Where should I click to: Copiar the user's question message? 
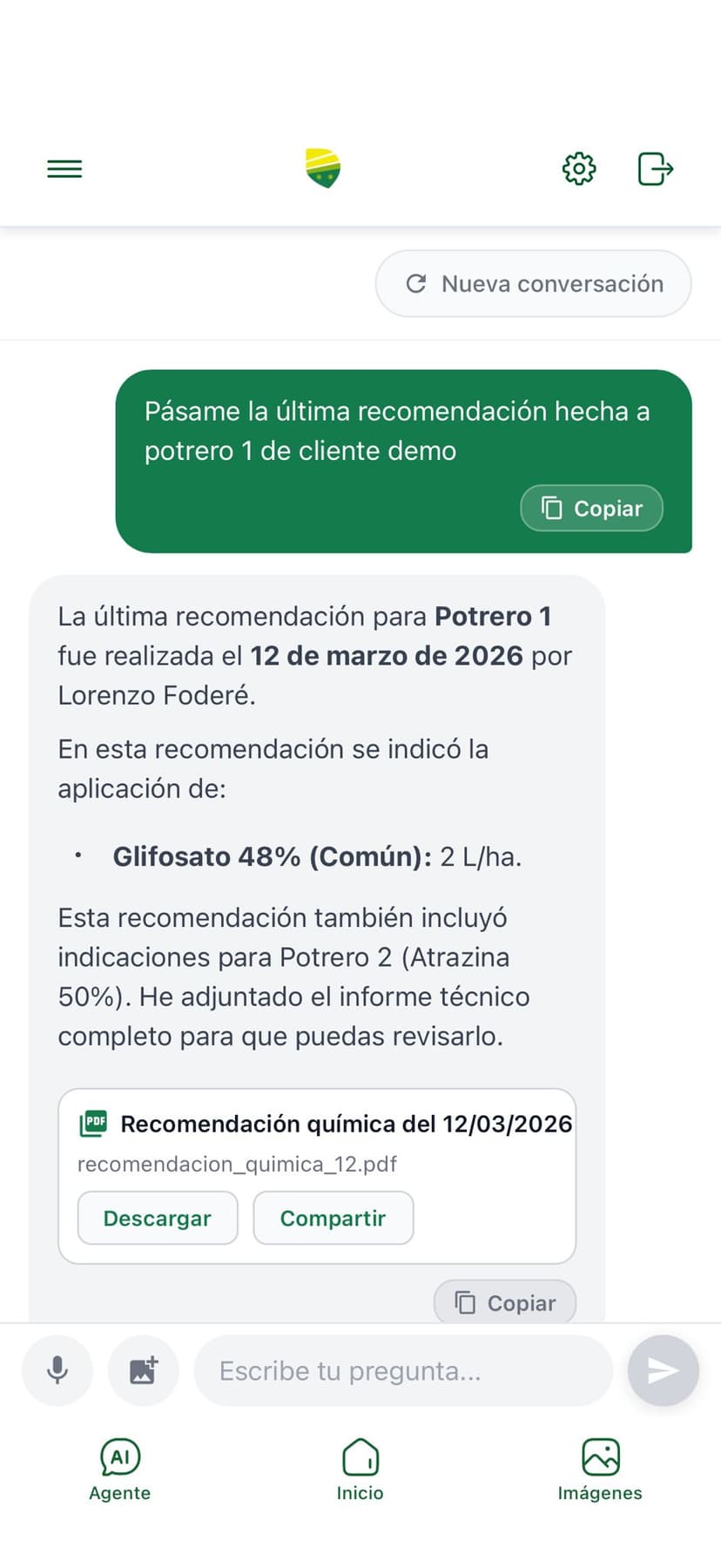(x=591, y=508)
